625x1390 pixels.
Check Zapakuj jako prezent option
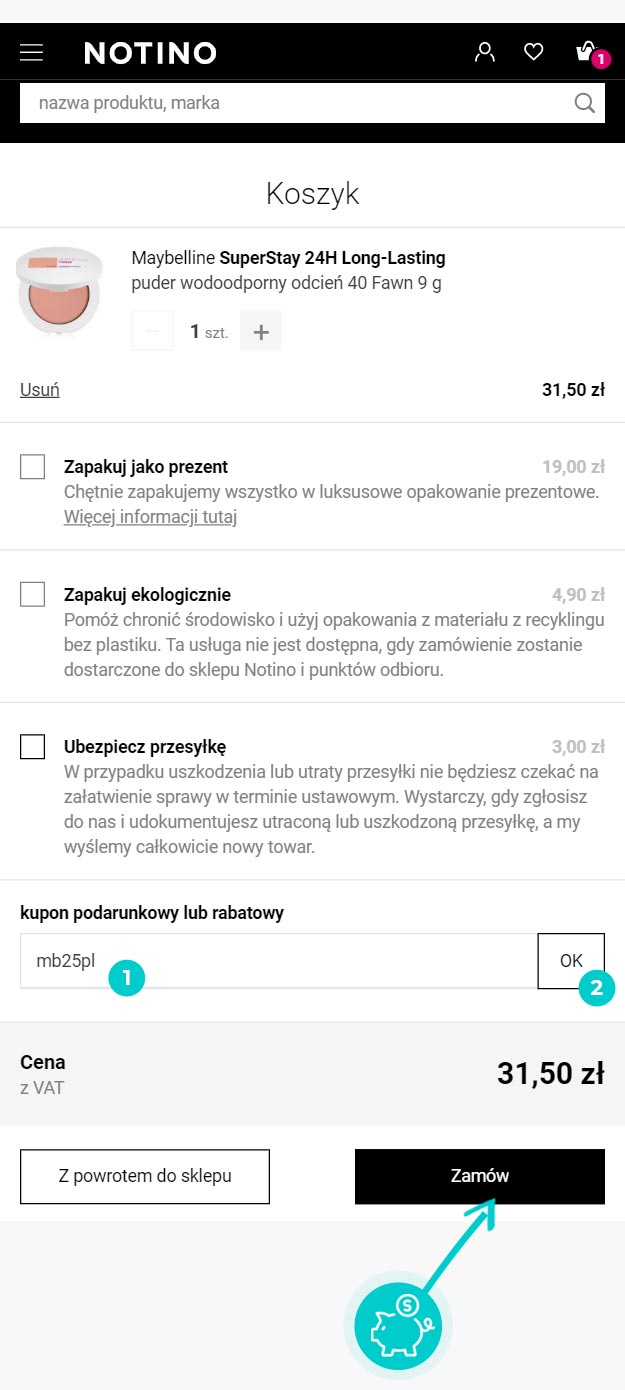click(33, 467)
